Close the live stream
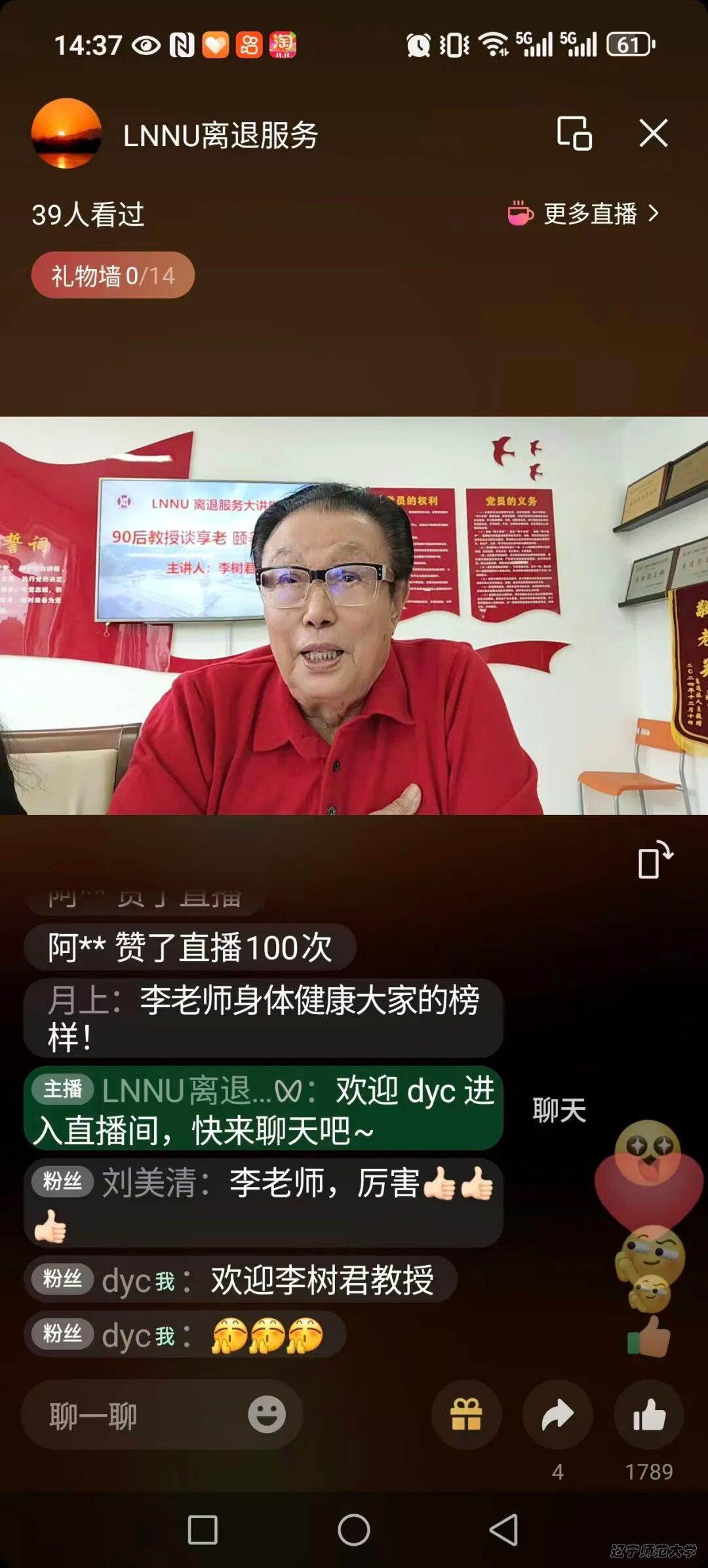 (x=653, y=133)
